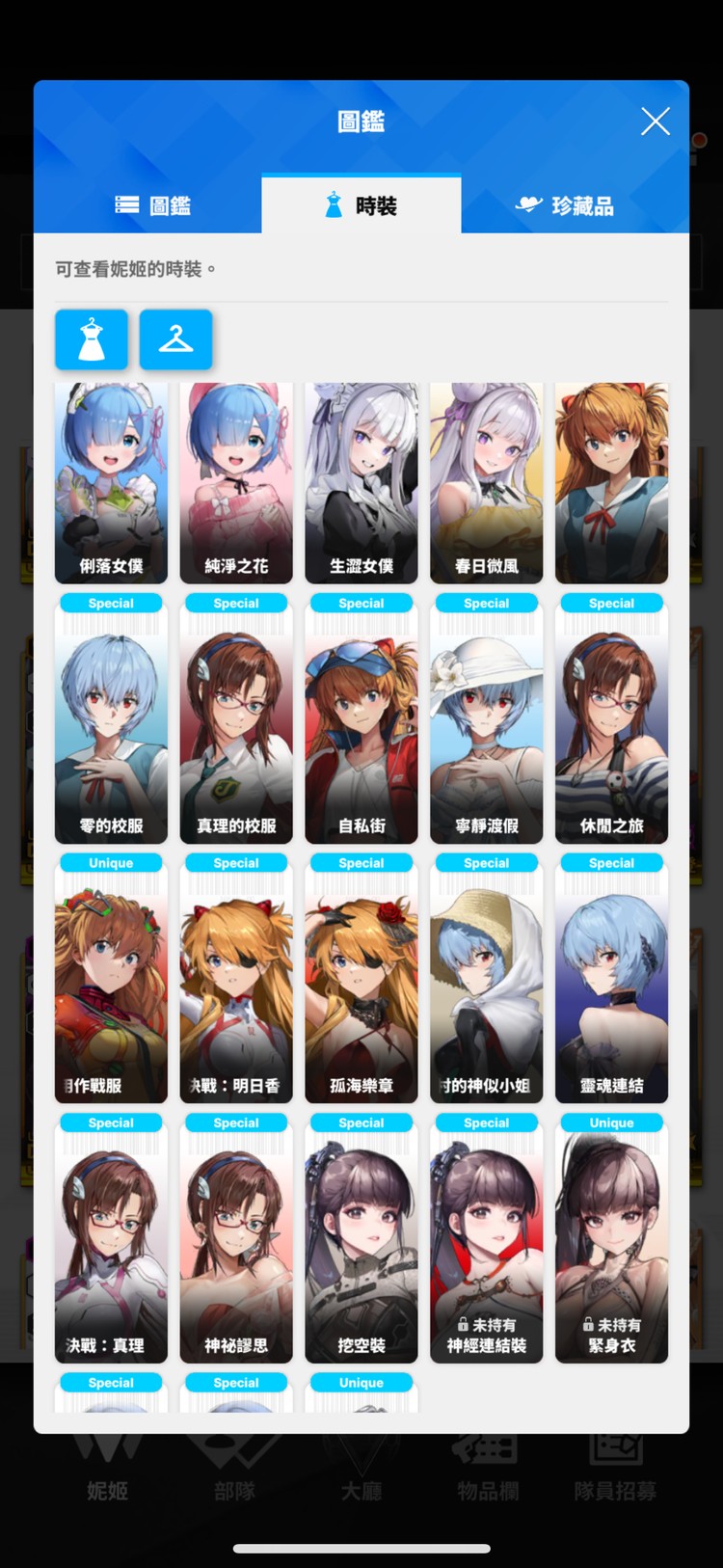View the 生澀女僕 costume
The image size is (723, 1568).
[361, 482]
